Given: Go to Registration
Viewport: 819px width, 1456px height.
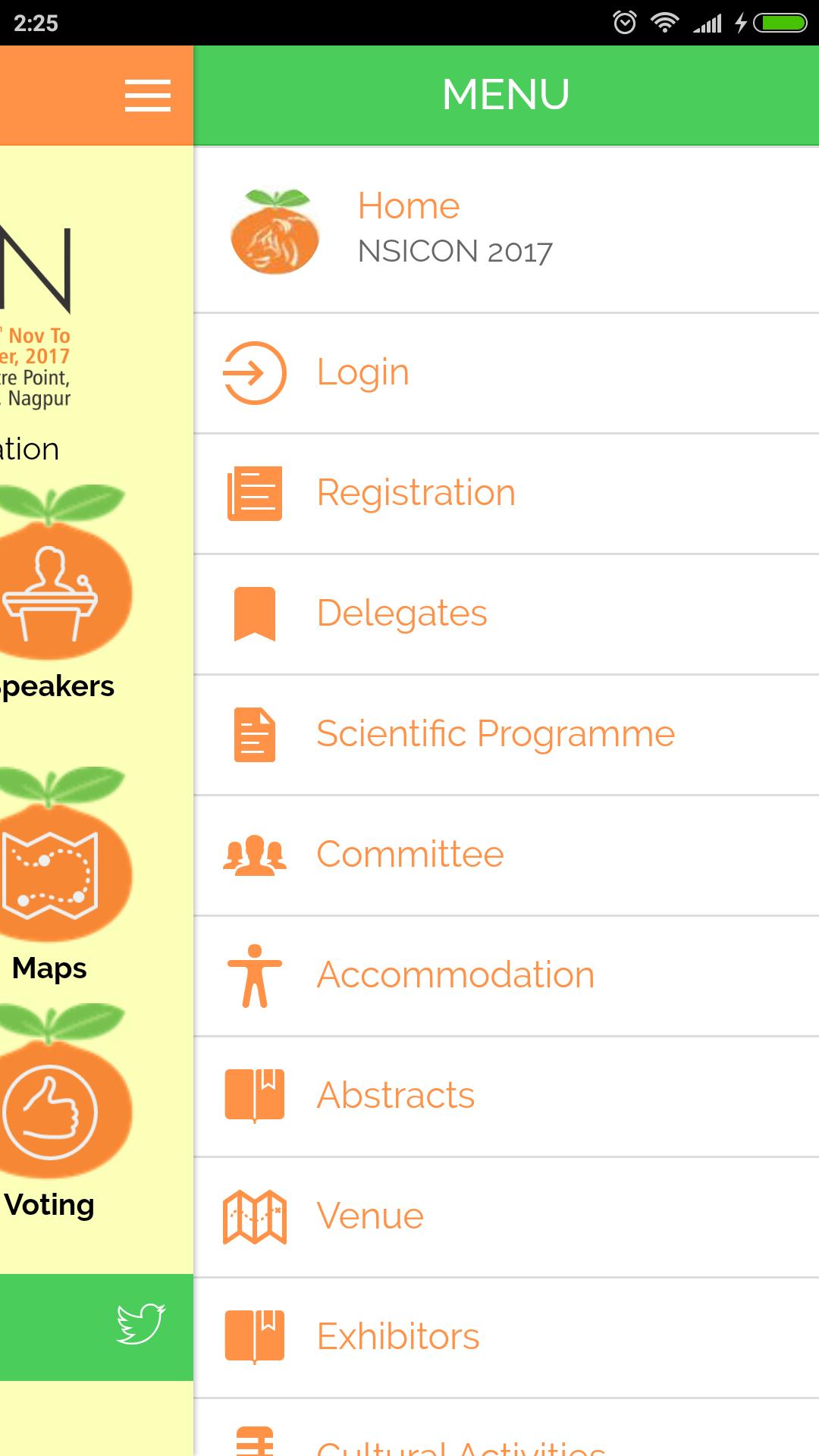Looking at the screenshot, I should (416, 493).
